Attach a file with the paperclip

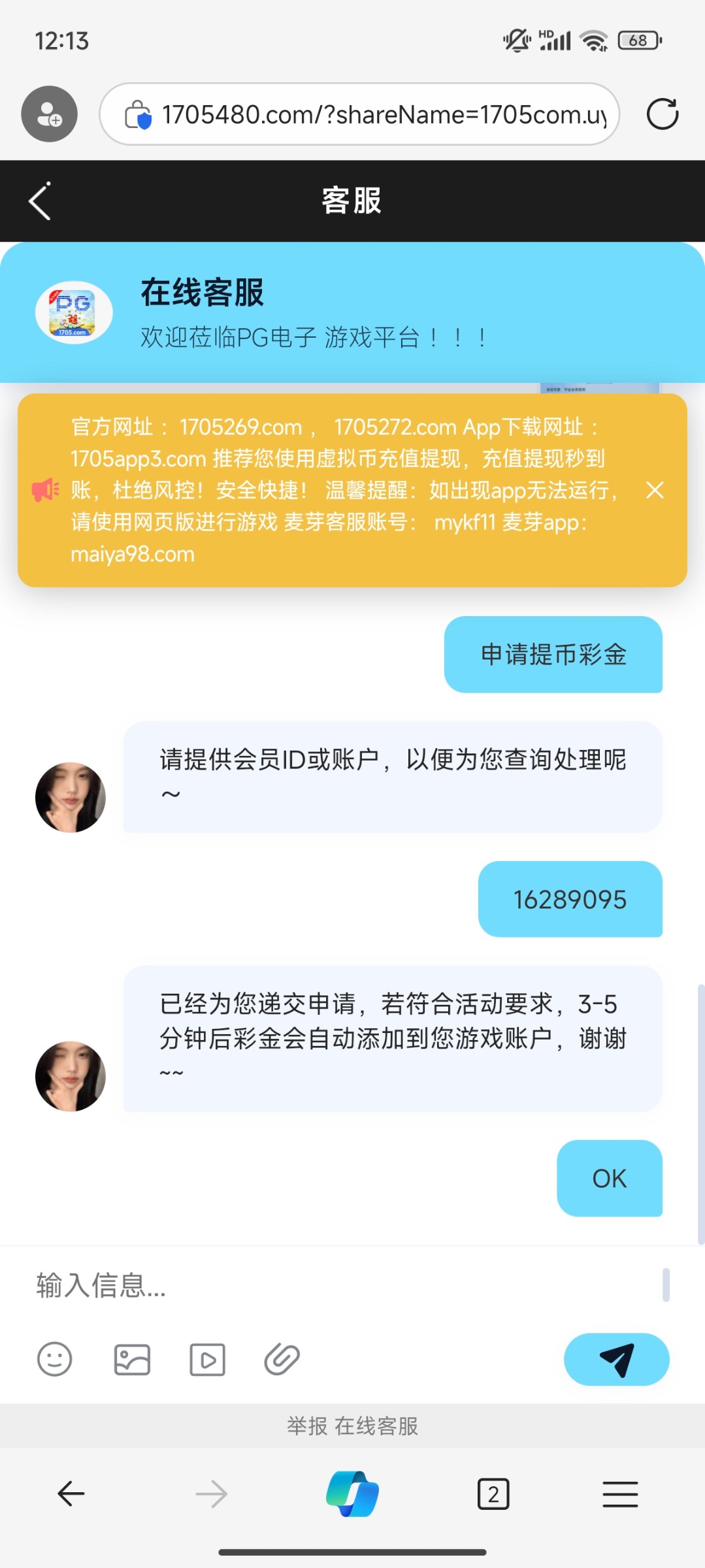282,1360
